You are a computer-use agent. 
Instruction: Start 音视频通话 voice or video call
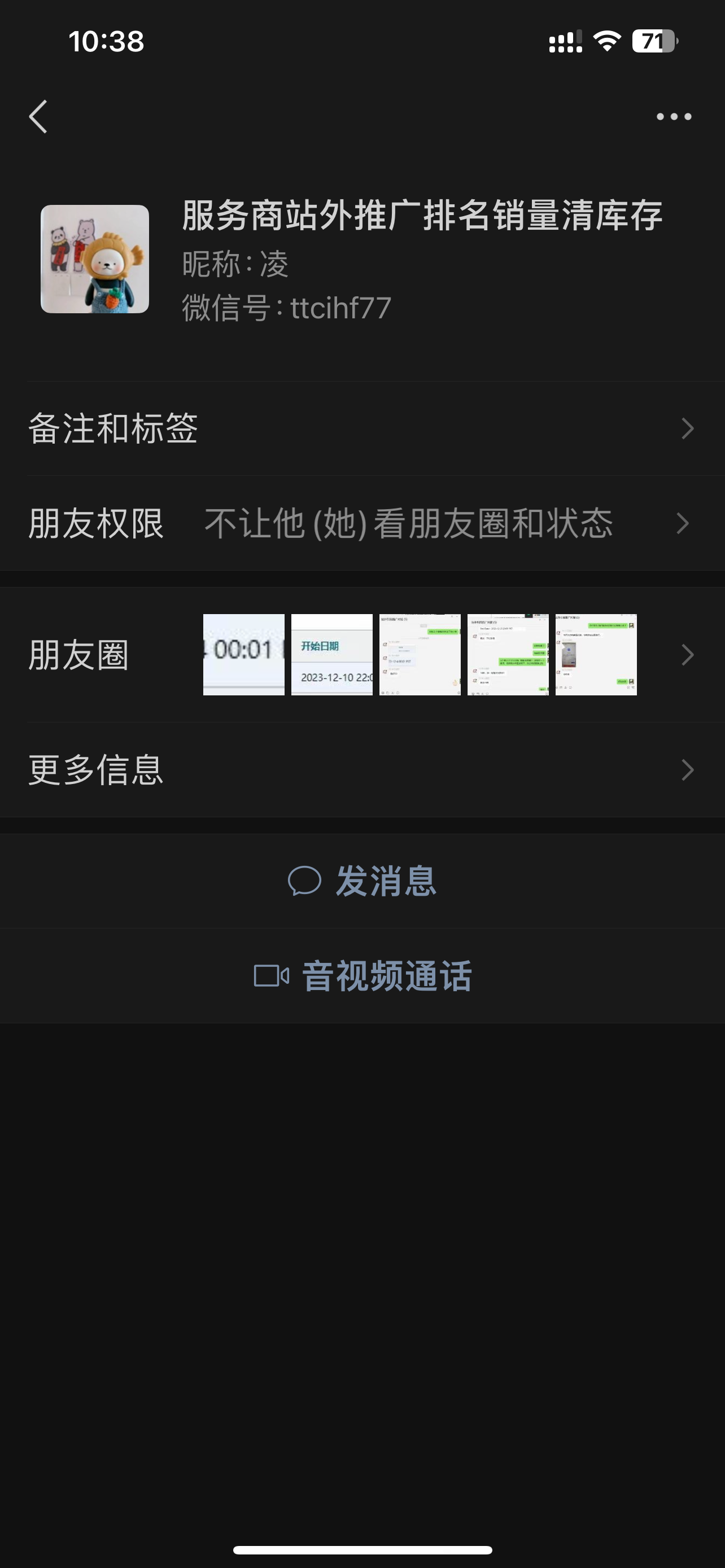coord(388,974)
